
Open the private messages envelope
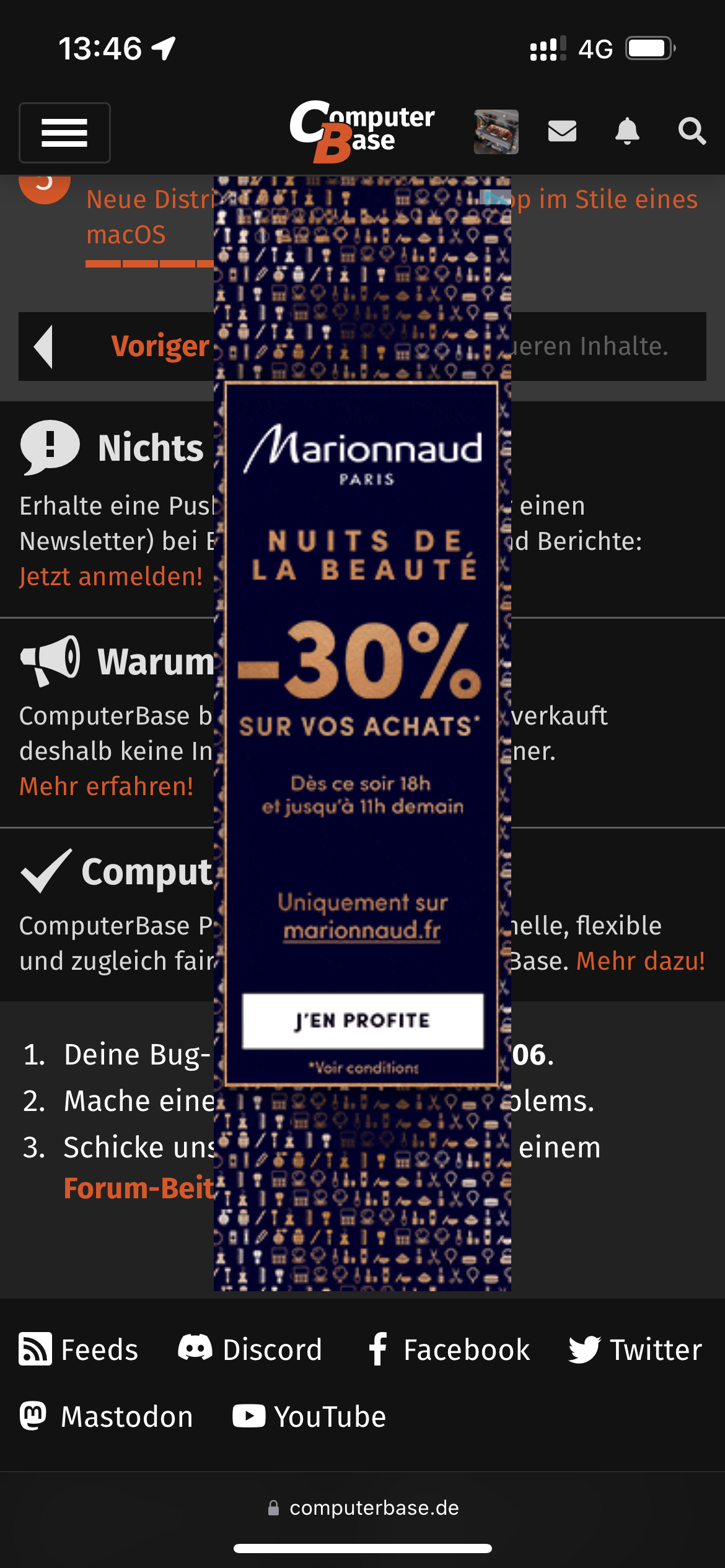click(562, 131)
